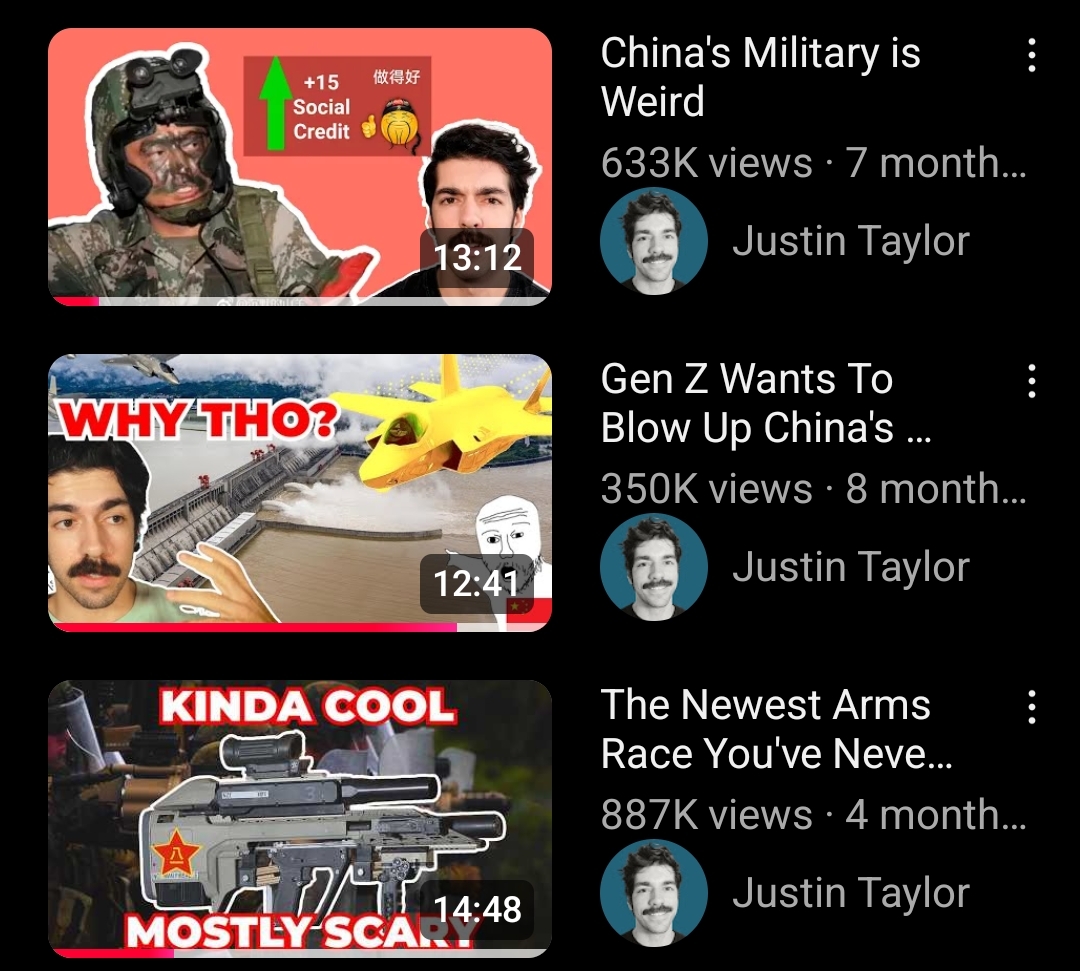Open Justin Taylor channel avatar under 633K views video
This screenshot has height=971, width=1080.
pyautogui.click(x=654, y=241)
